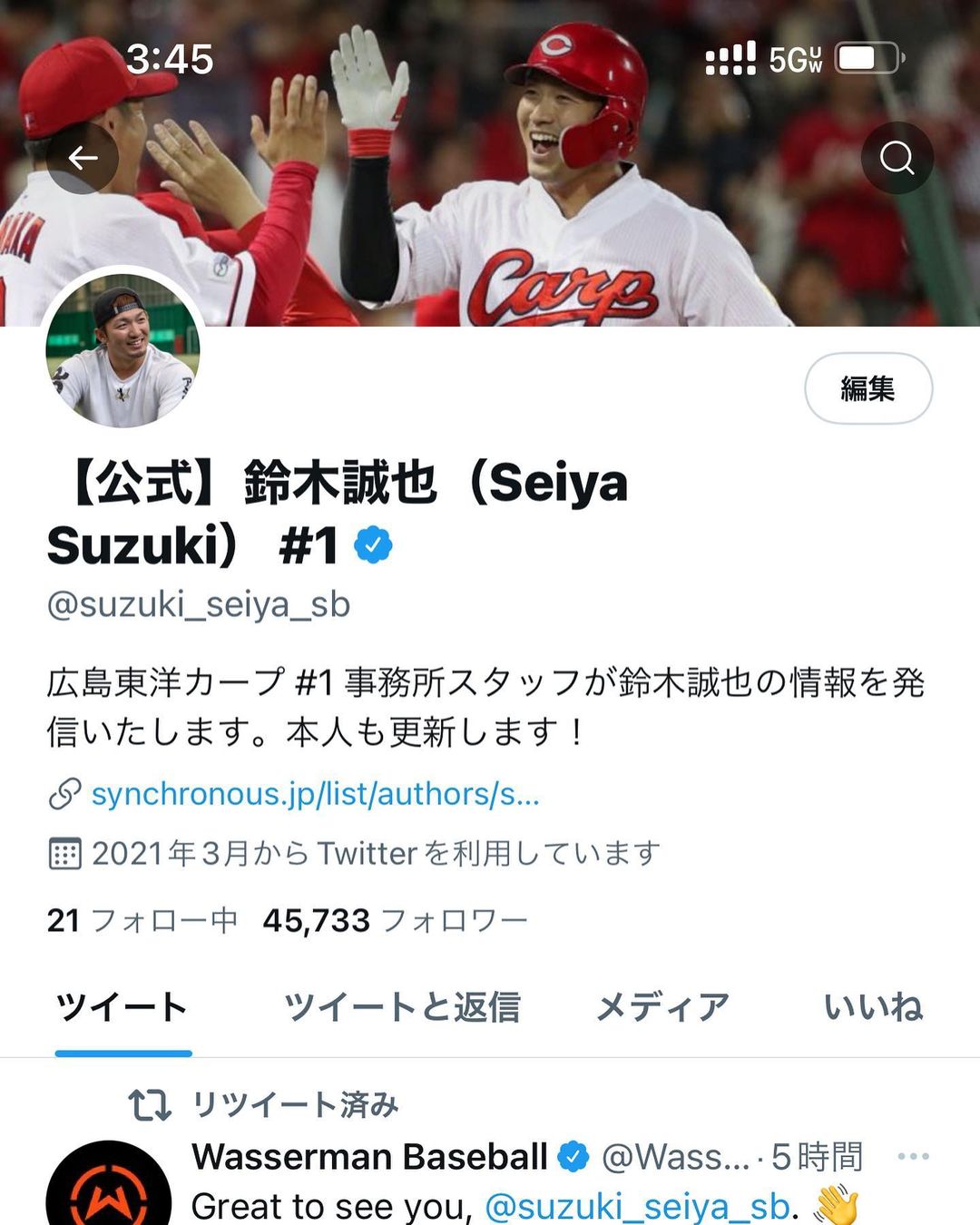This screenshot has width=980, height=1225.
Task: Open the synchronous.jp profile link
Action: coord(314,794)
